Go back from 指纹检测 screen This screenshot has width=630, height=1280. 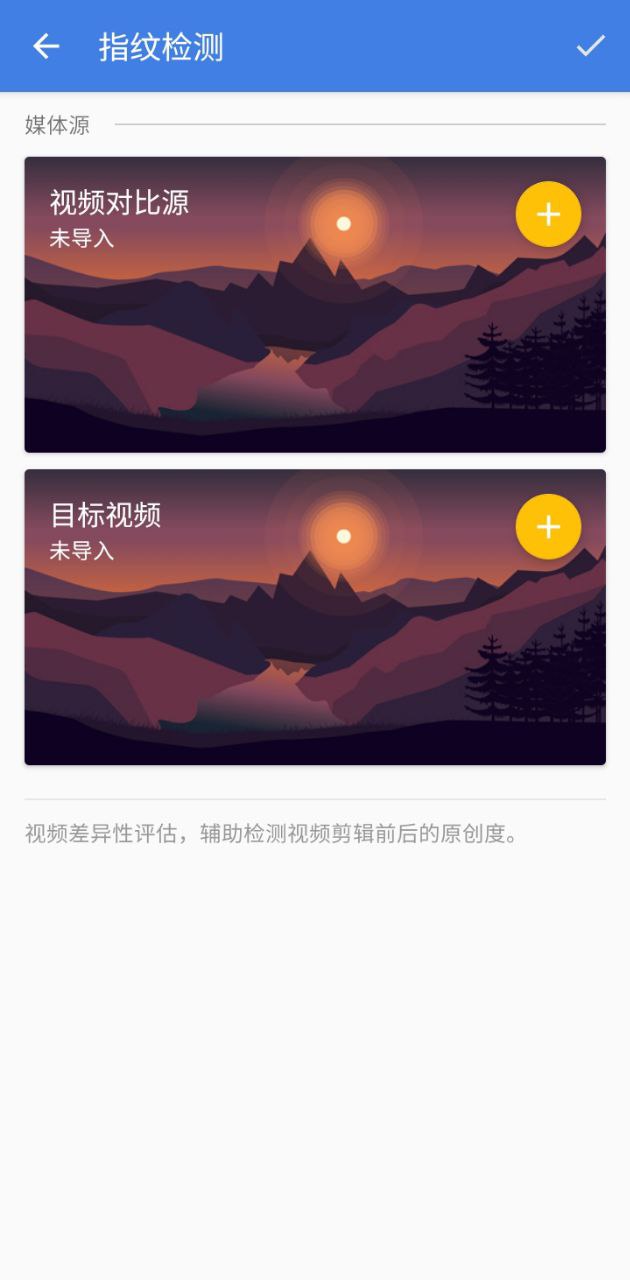tap(46, 46)
